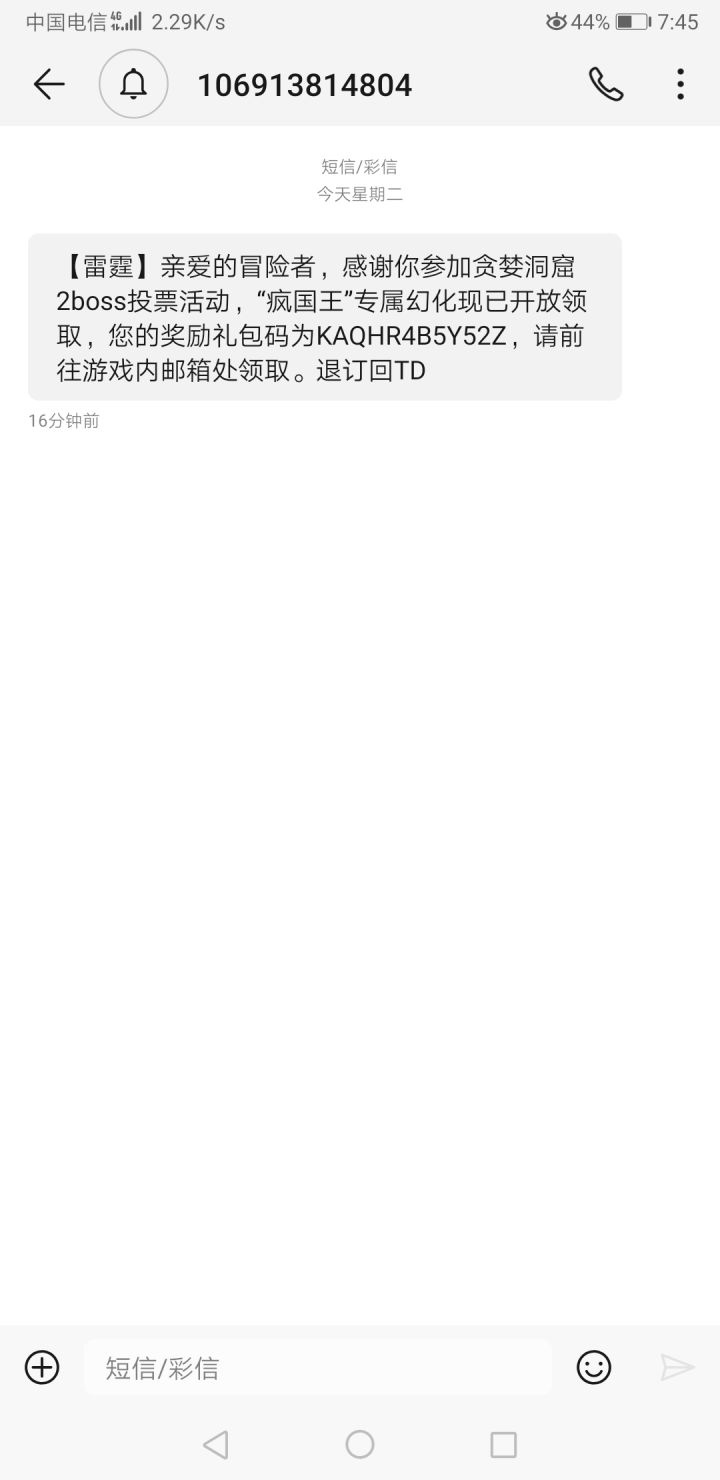Tap the system home button
720x1480 pixels.
360,1444
